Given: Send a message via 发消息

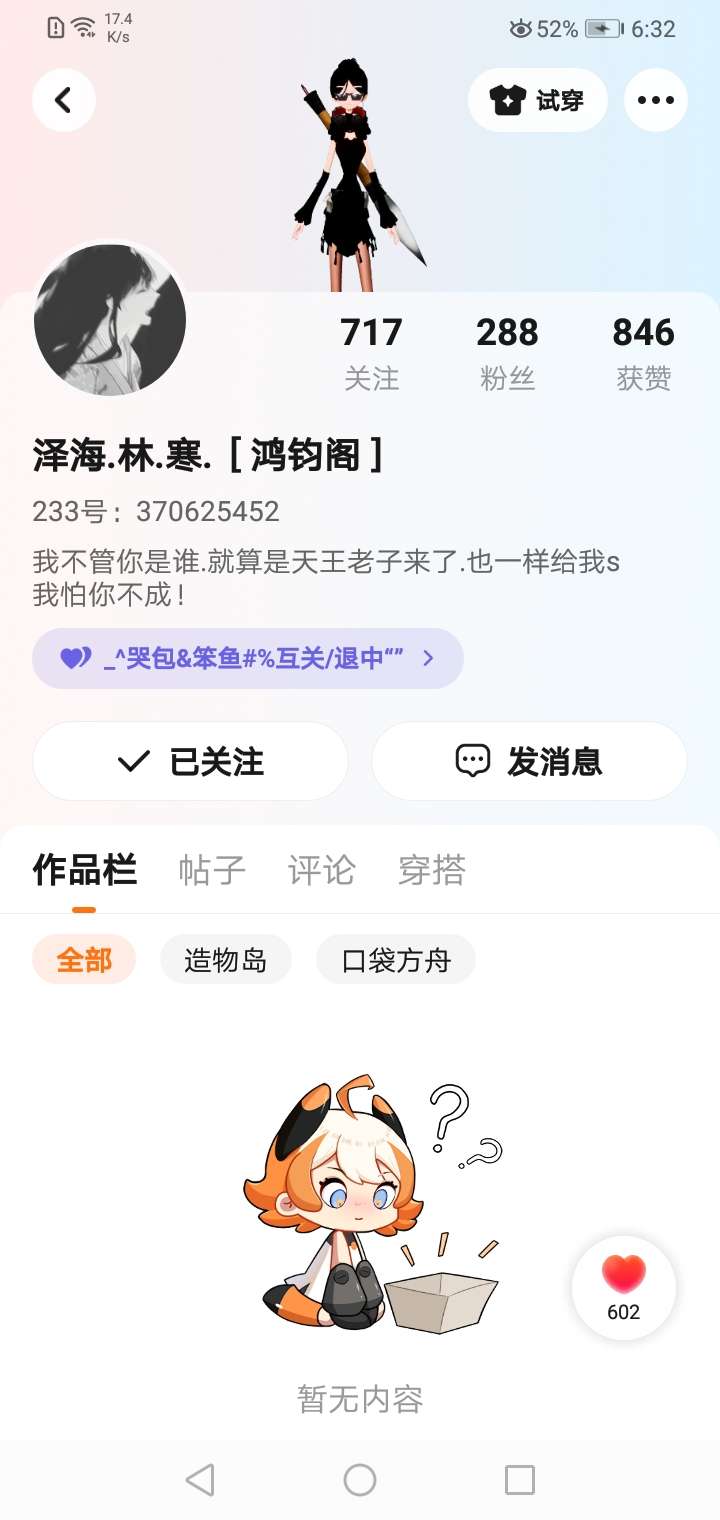Looking at the screenshot, I should click(529, 761).
